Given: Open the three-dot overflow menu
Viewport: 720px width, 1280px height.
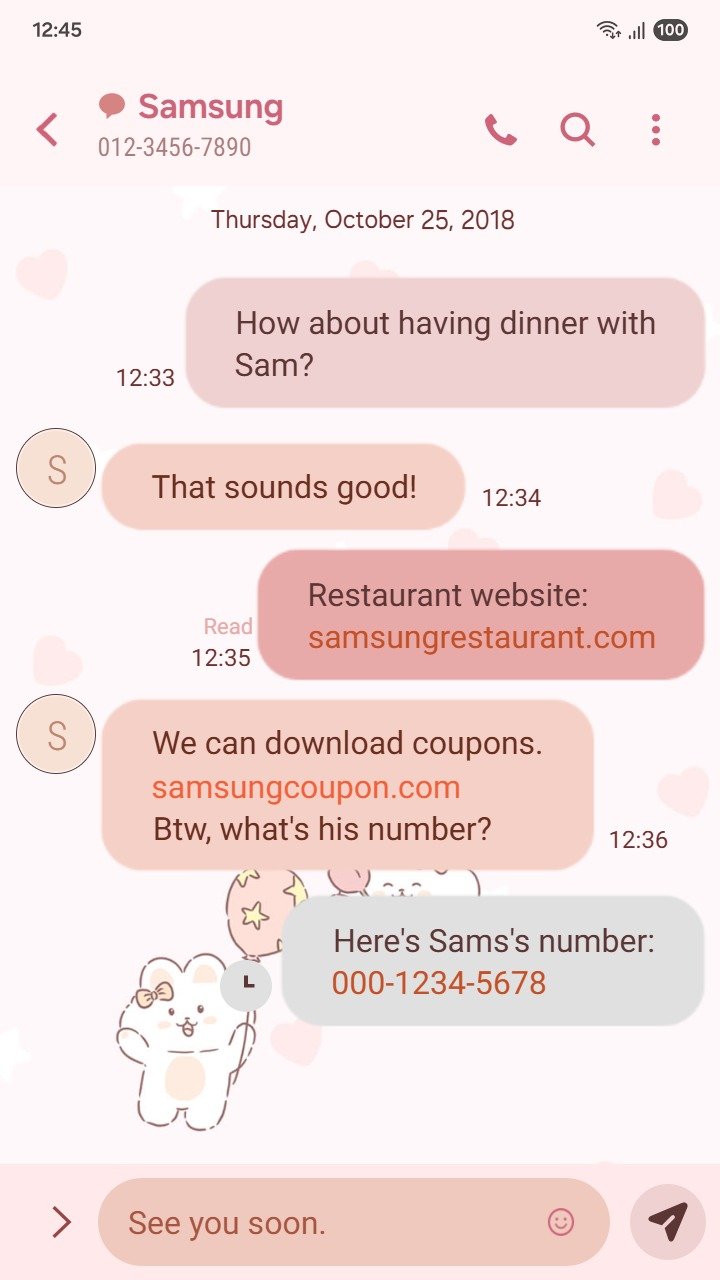Looking at the screenshot, I should [x=655, y=129].
